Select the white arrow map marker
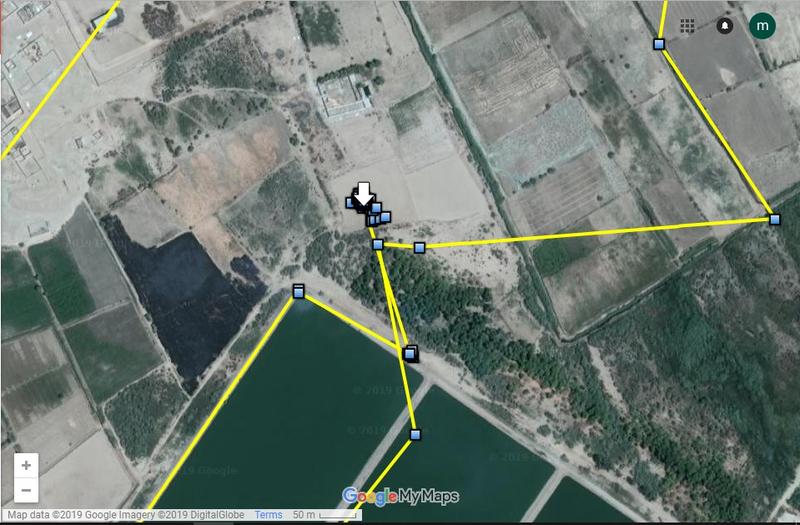The image size is (800, 525). 365,193
